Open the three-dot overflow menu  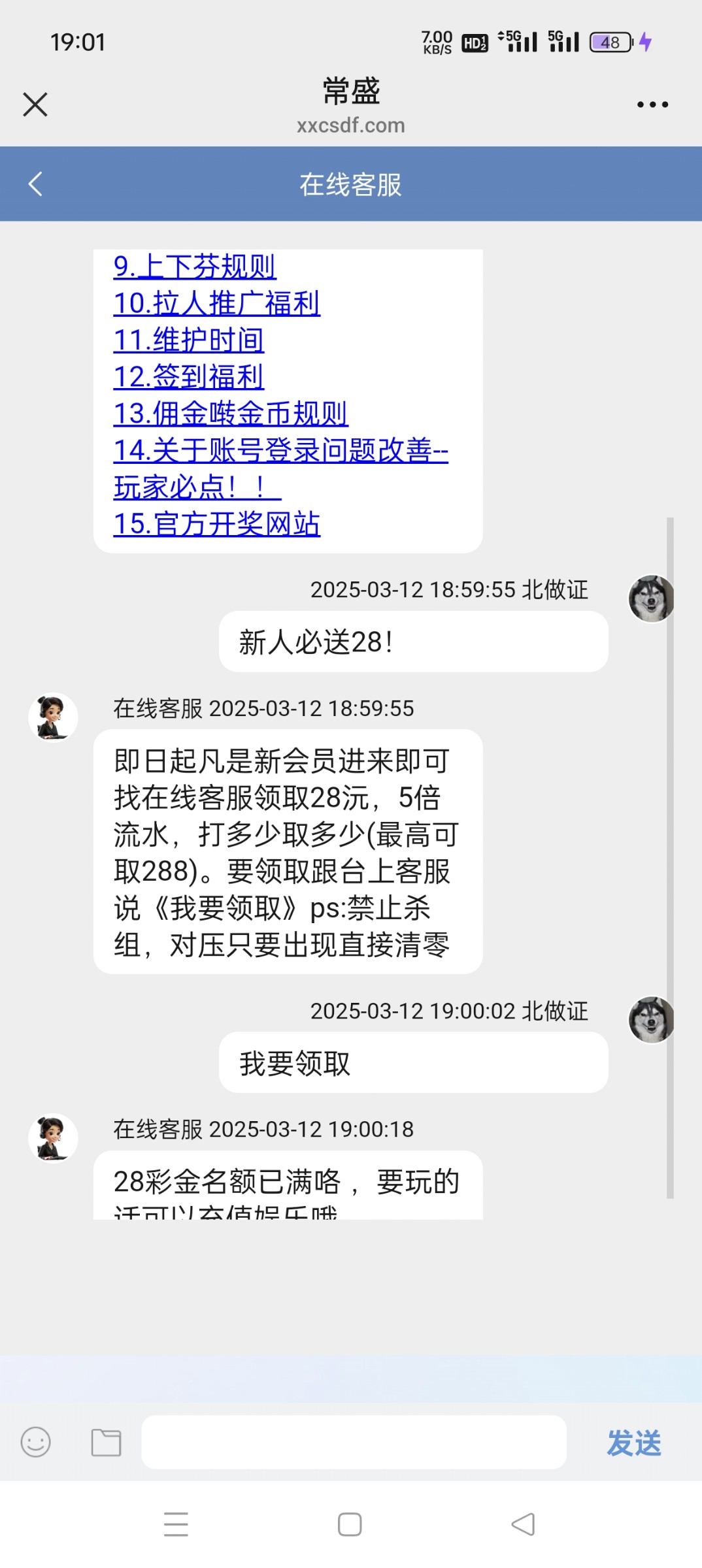pyautogui.click(x=652, y=105)
